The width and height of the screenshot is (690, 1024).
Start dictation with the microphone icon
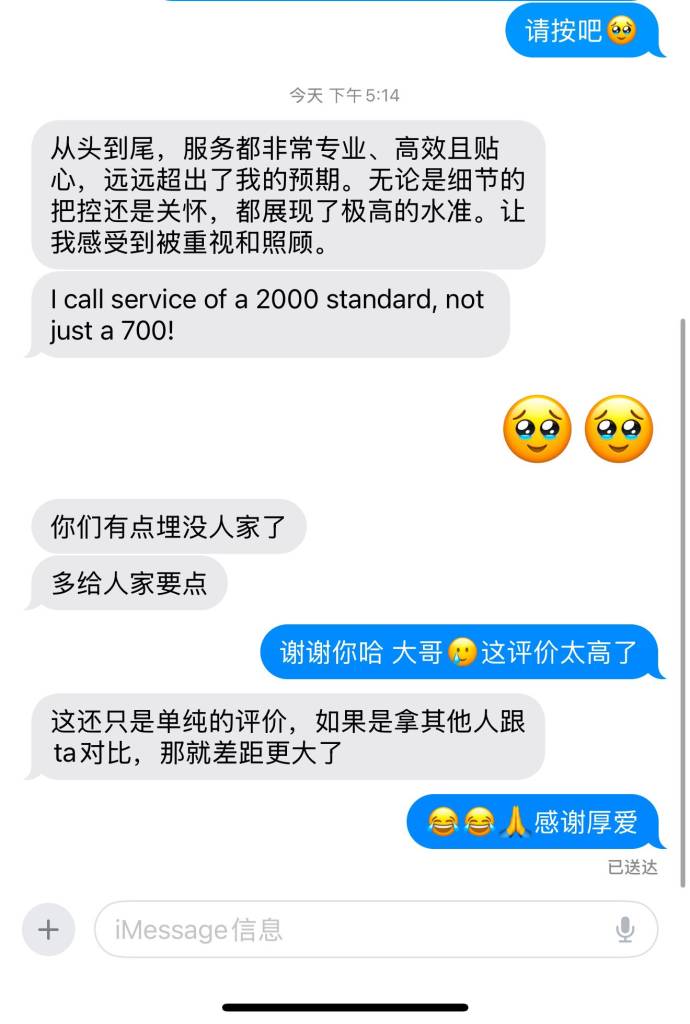click(x=625, y=930)
